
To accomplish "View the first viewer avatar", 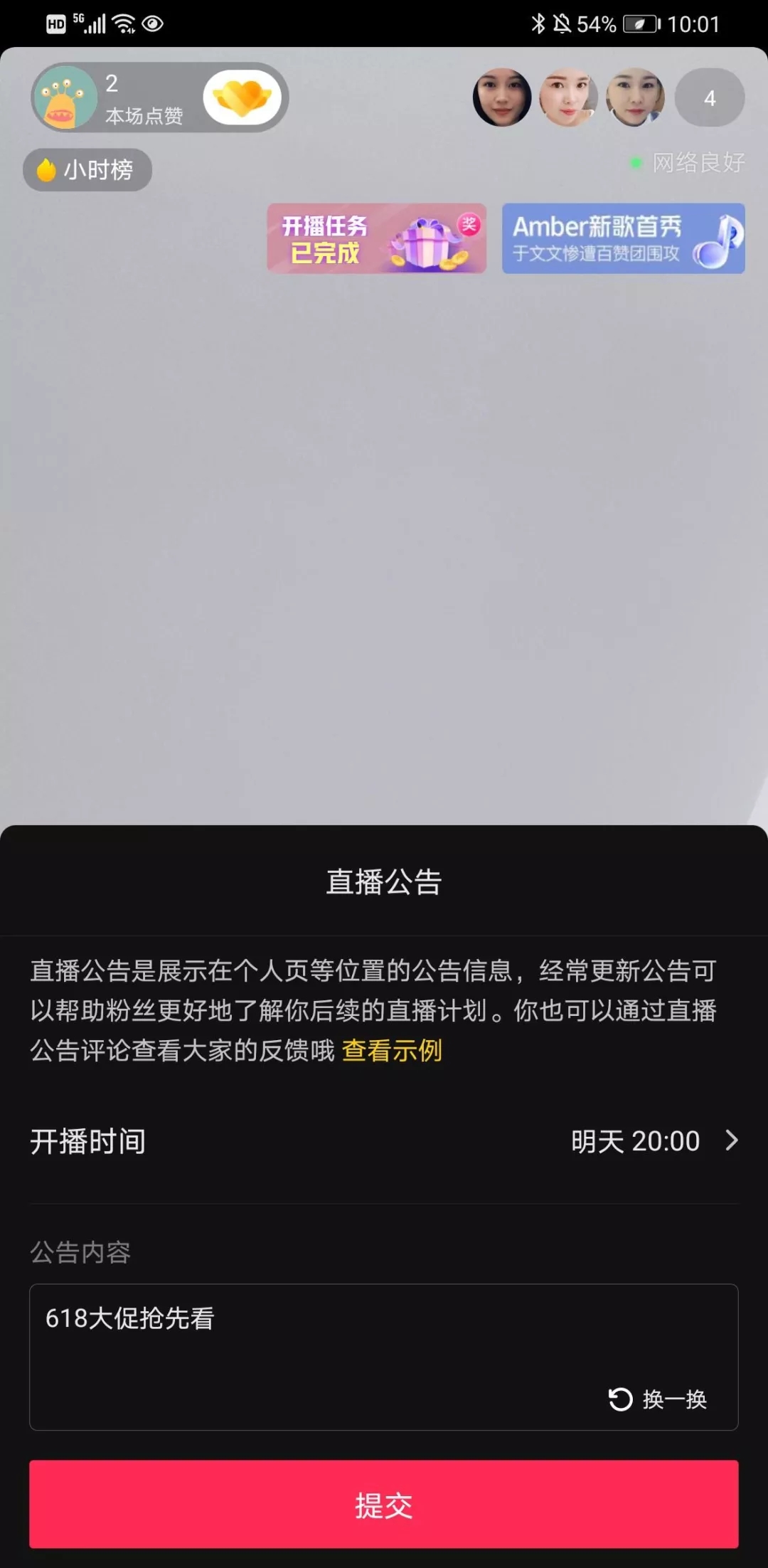I will [x=502, y=97].
